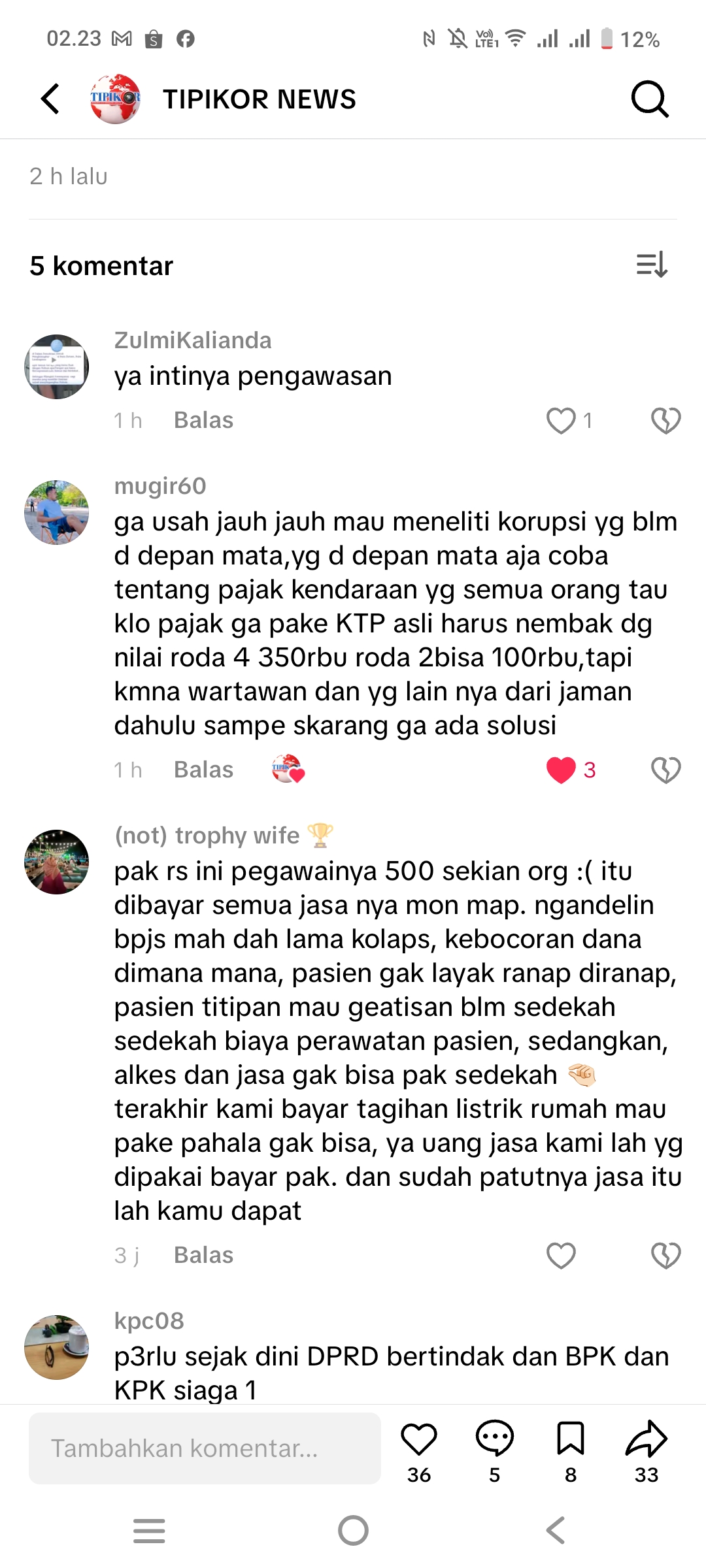Viewport: 706px width, 1568px height.
Task: Open the comments bubble showing 5
Action: tap(494, 1439)
